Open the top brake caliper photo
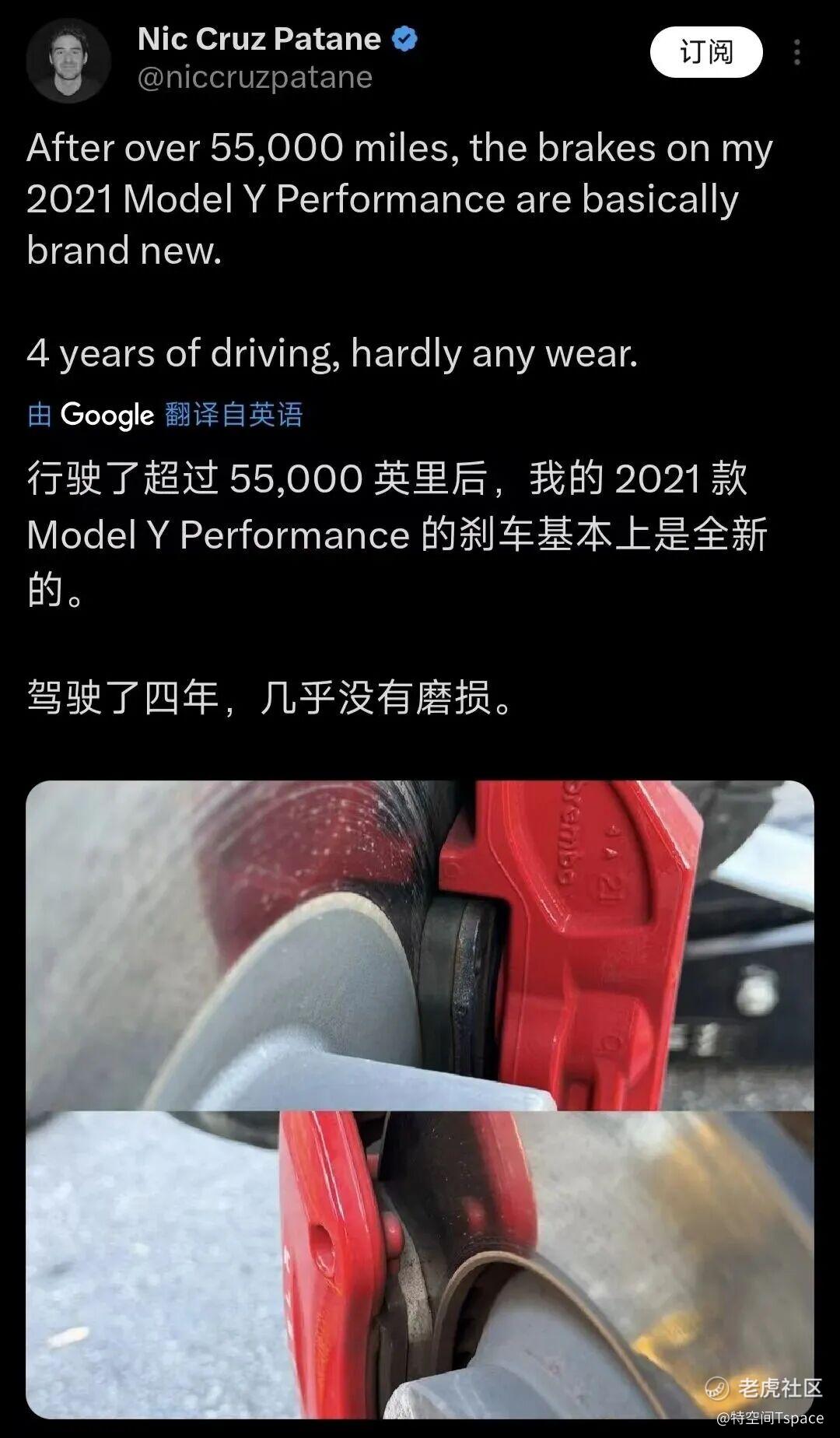 click(x=420, y=945)
